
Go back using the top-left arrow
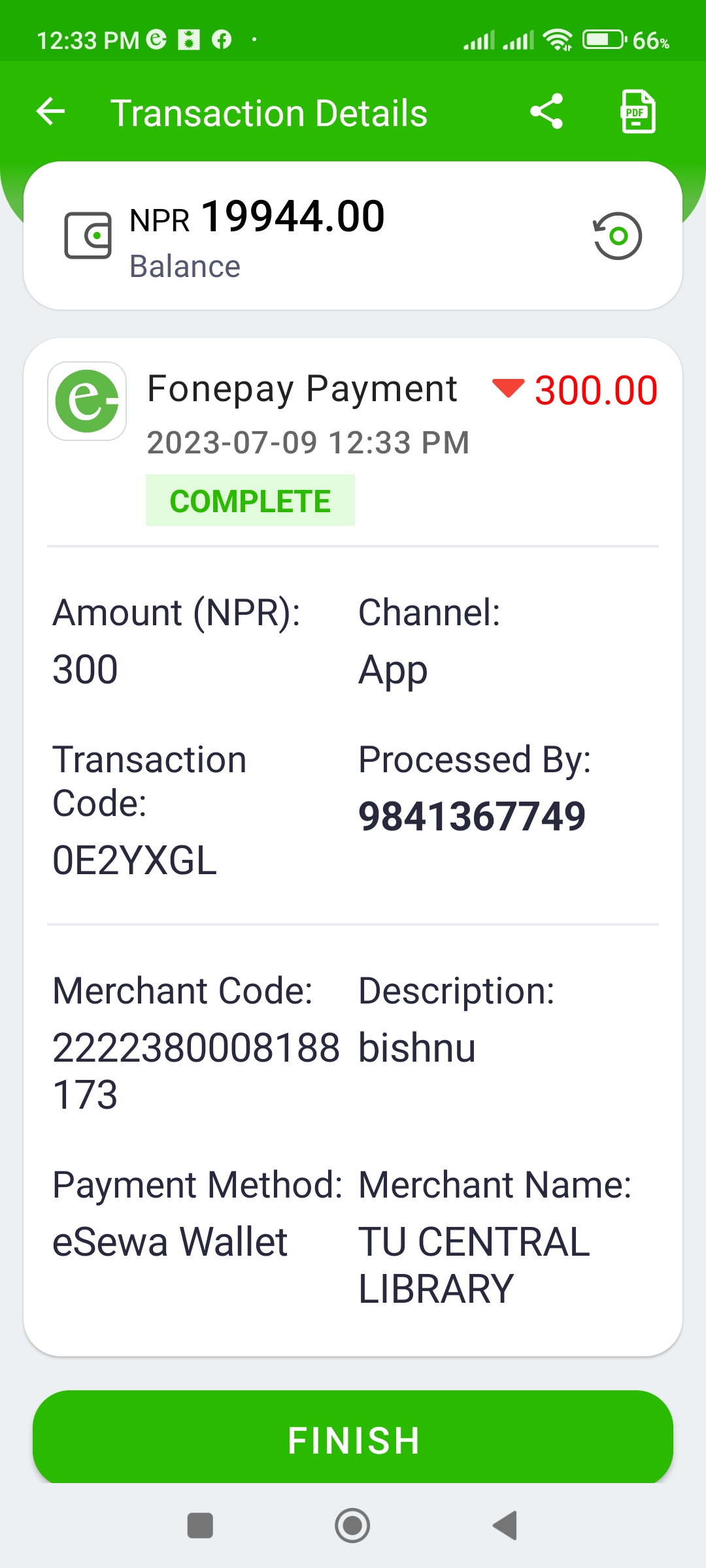(50, 112)
